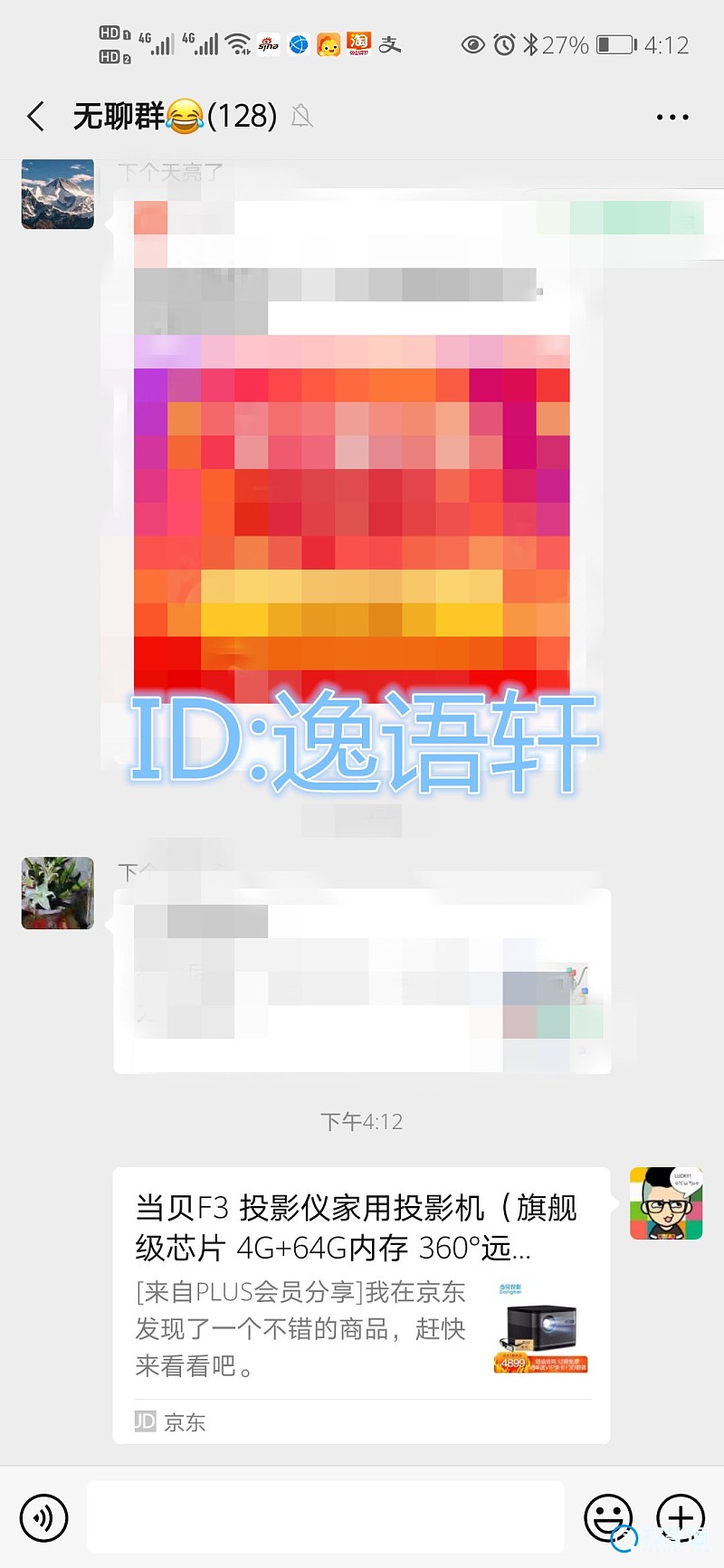
Task: Open the group chat overflow menu
Action: click(672, 118)
